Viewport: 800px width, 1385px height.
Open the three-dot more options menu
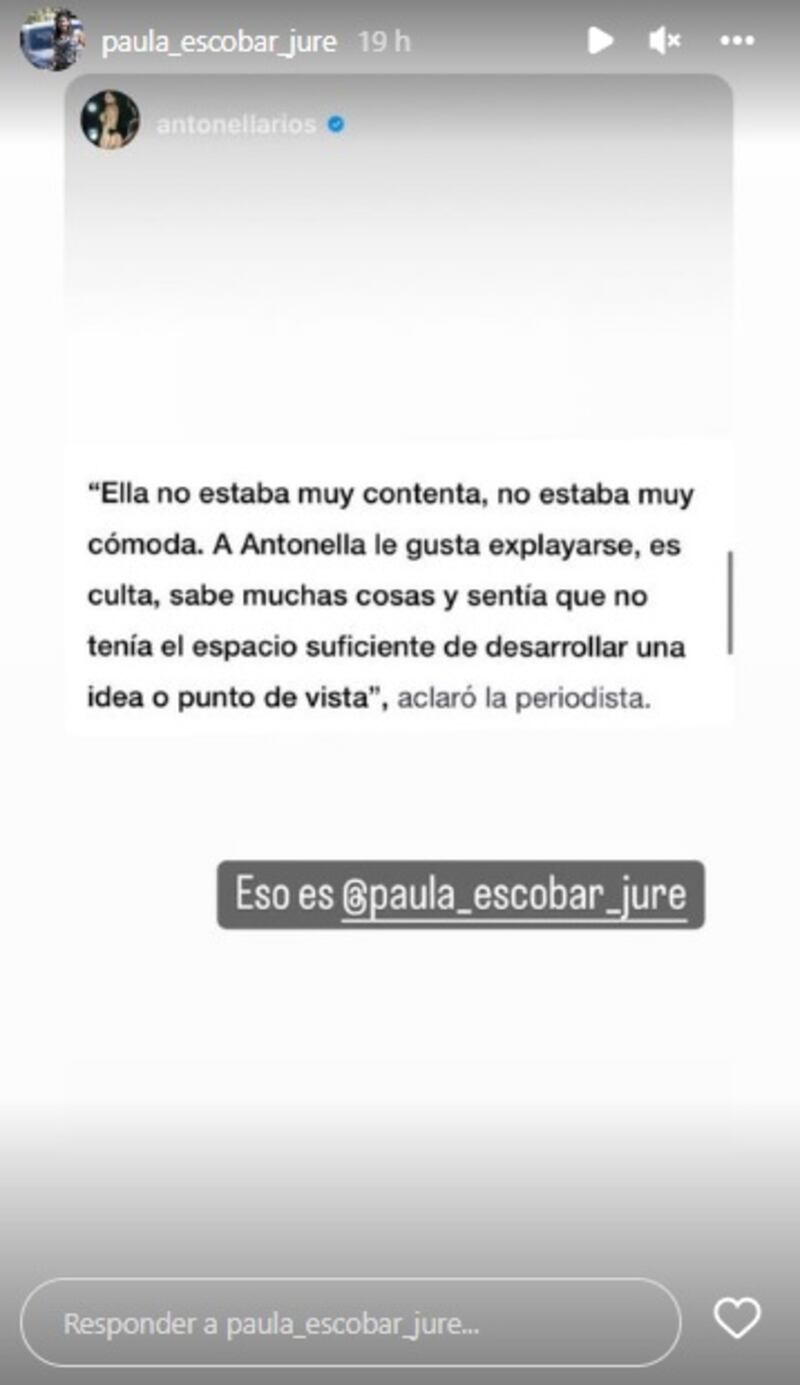pyautogui.click(x=737, y=41)
